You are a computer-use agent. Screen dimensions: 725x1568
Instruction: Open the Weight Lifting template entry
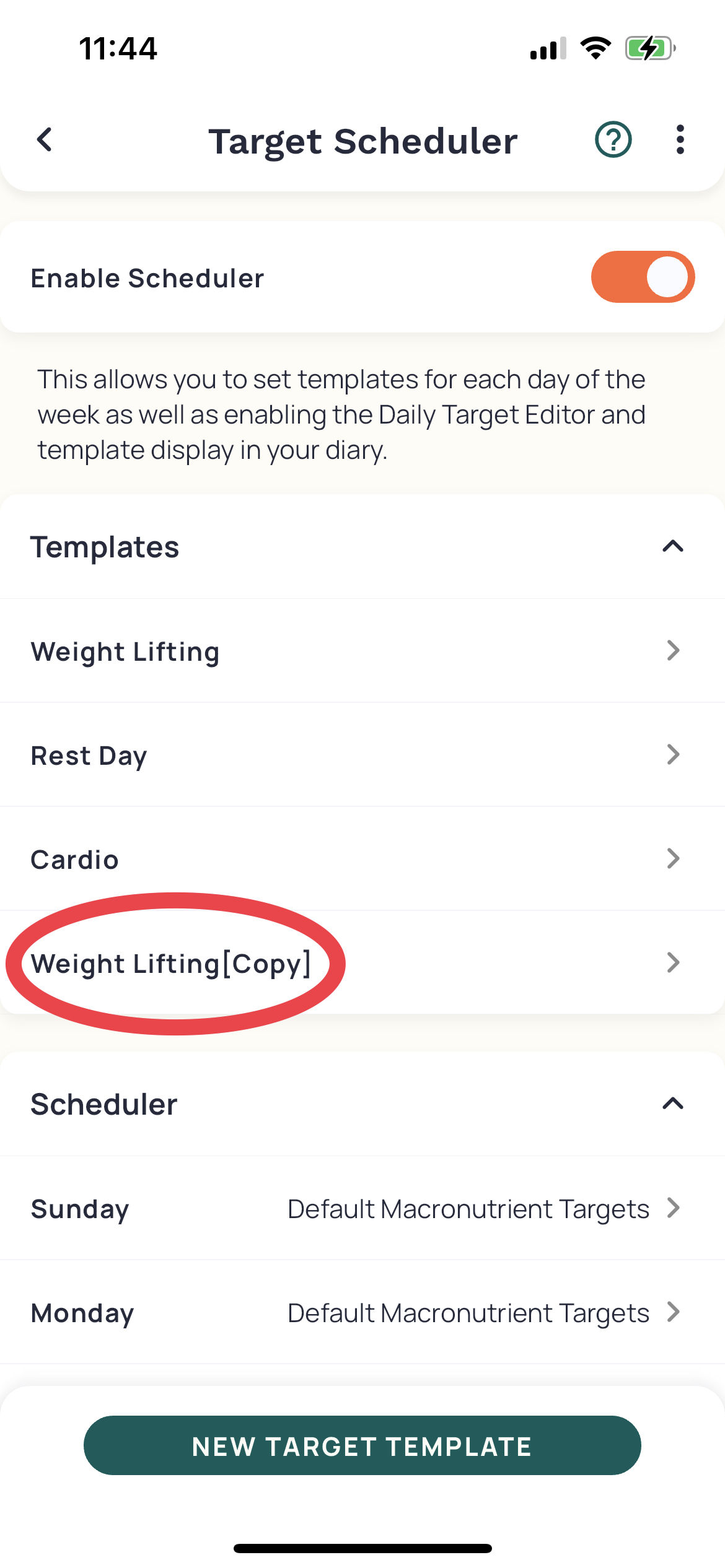click(125, 651)
